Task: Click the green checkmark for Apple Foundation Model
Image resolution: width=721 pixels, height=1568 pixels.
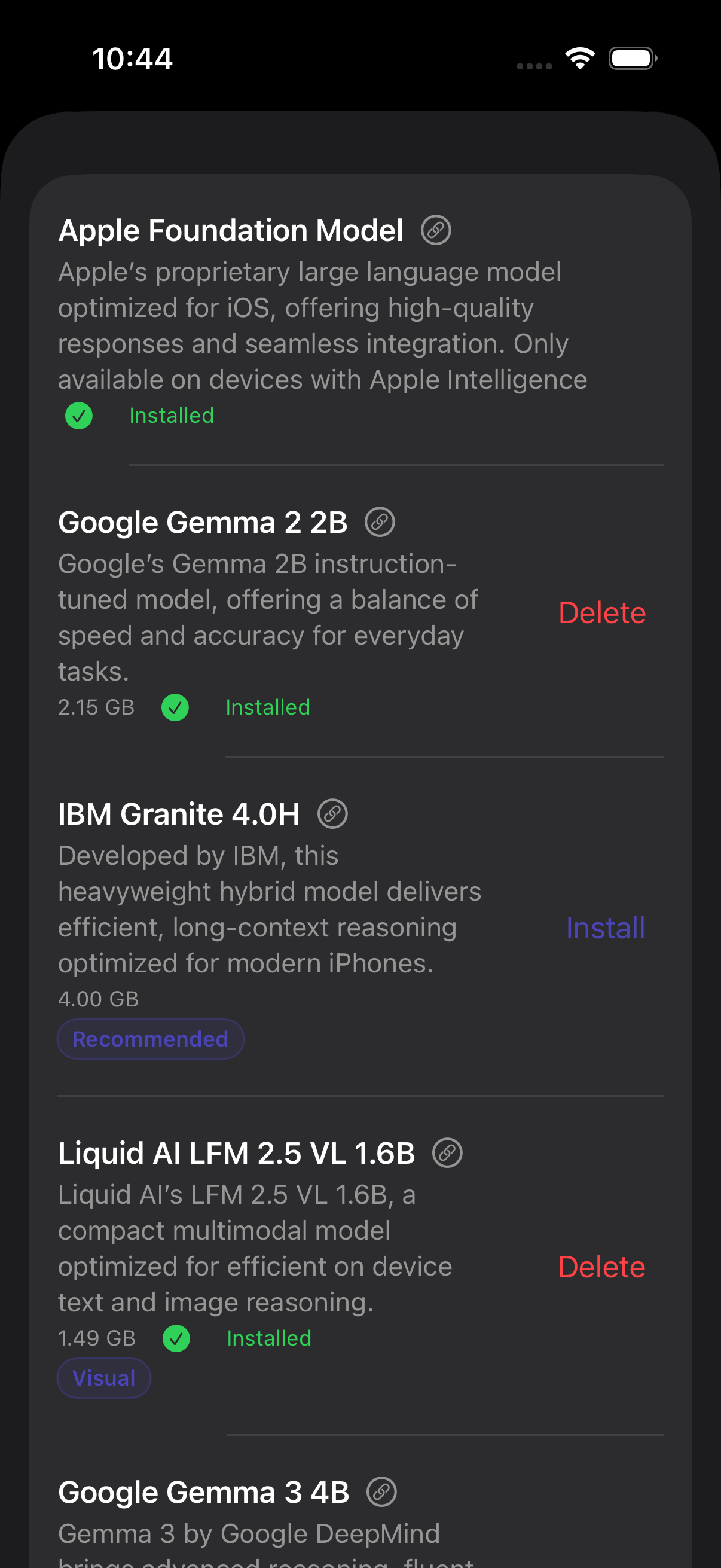Action: tap(78, 416)
